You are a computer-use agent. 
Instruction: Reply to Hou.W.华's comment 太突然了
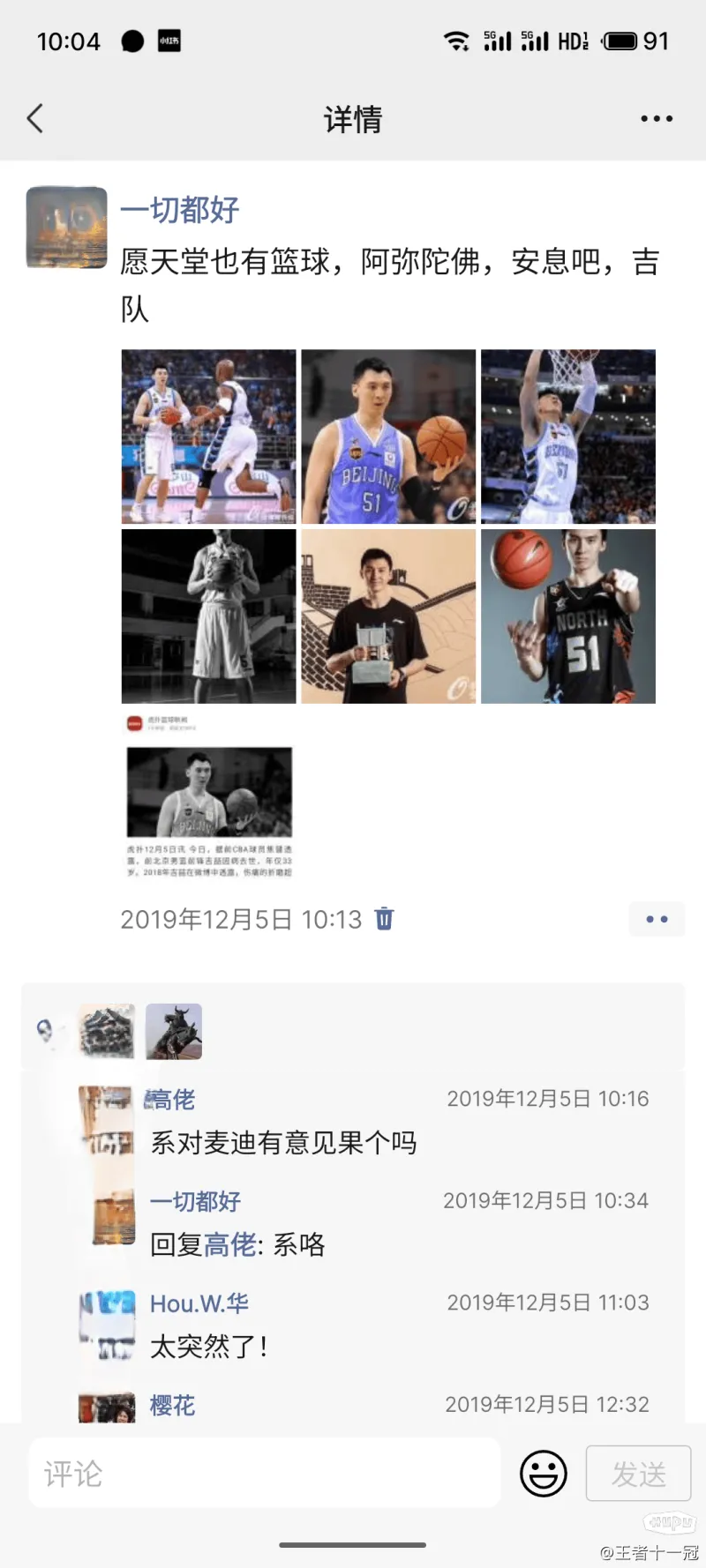(x=208, y=1347)
